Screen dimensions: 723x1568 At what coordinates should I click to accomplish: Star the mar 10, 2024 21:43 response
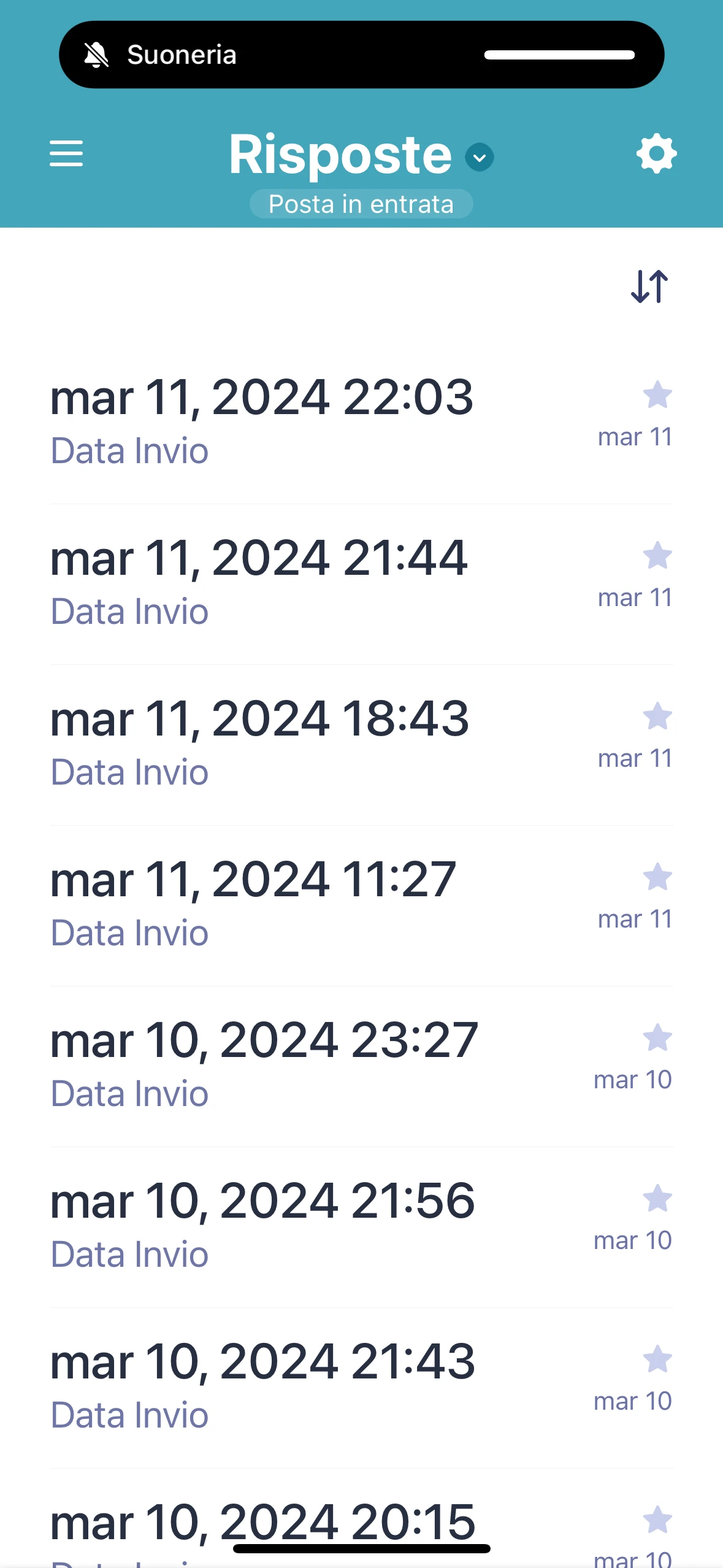point(657,1359)
